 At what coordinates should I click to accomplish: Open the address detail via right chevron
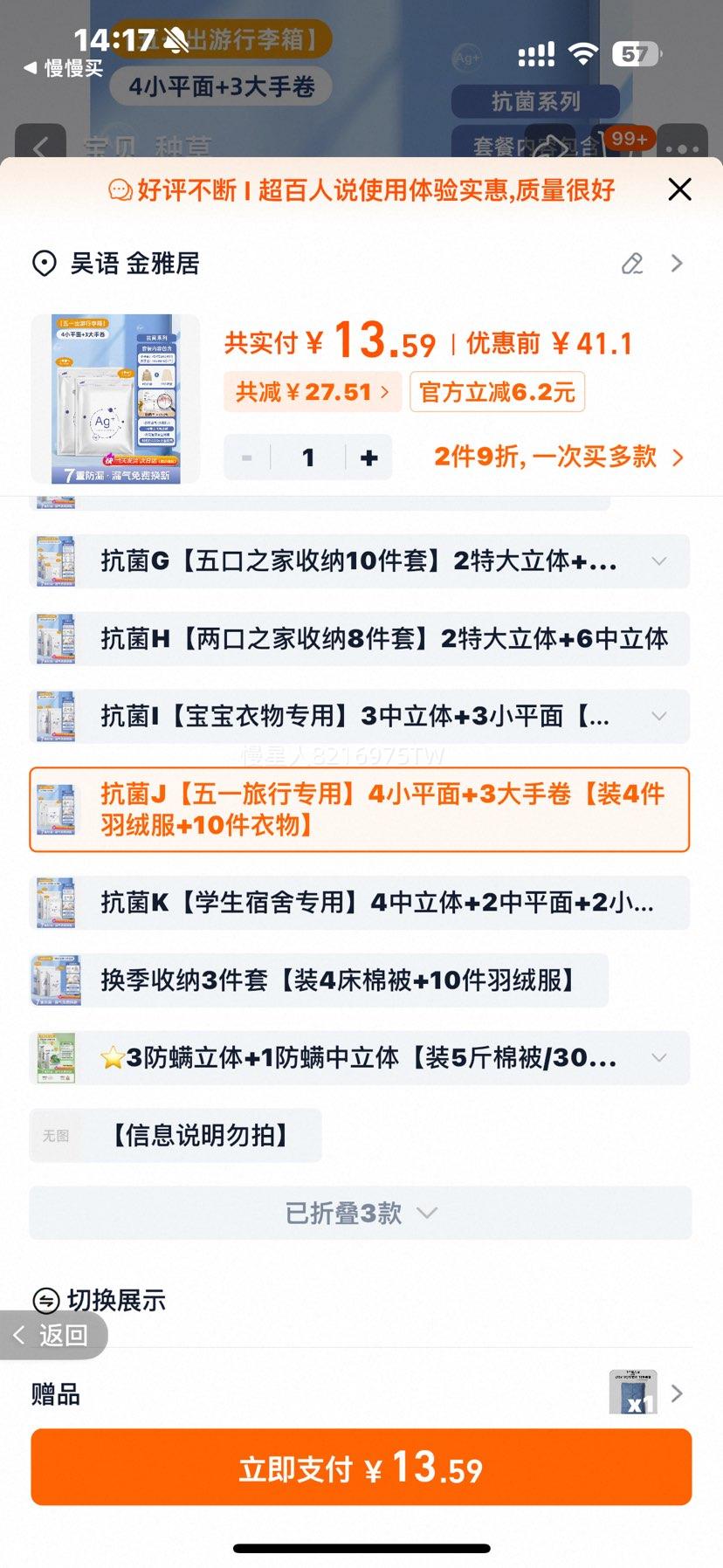pos(677,263)
